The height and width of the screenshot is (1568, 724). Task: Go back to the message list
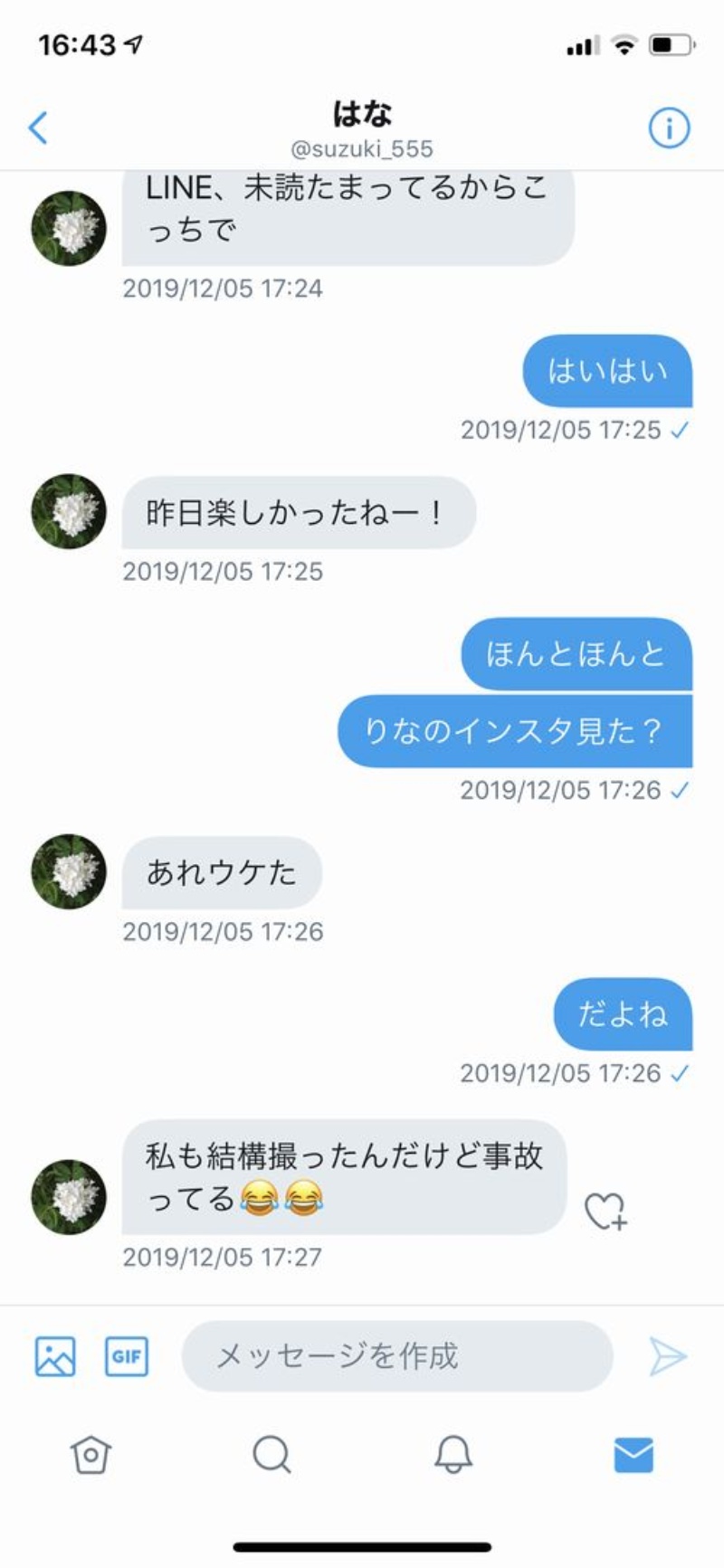(x=38, y=128)
